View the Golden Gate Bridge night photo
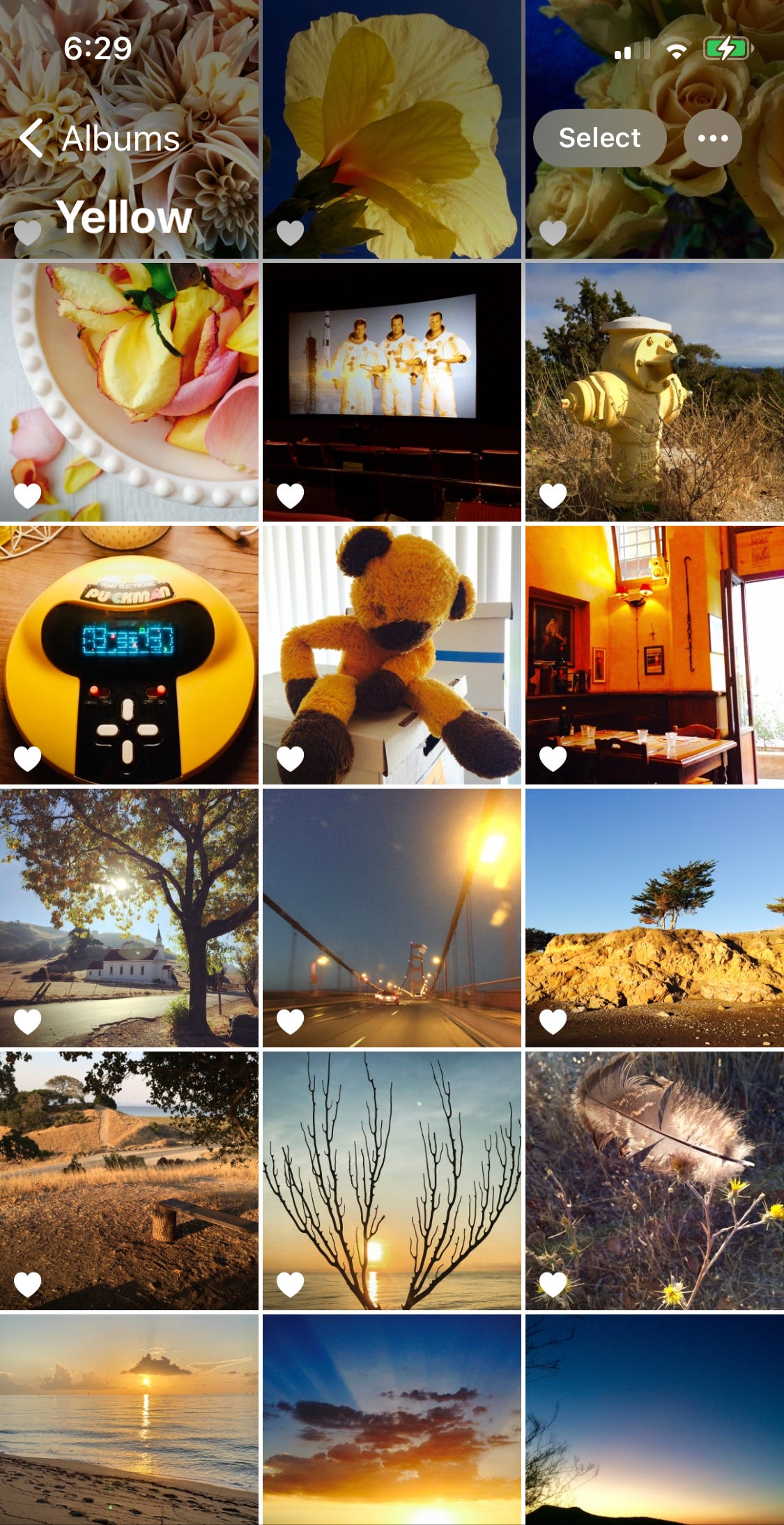 392,918
